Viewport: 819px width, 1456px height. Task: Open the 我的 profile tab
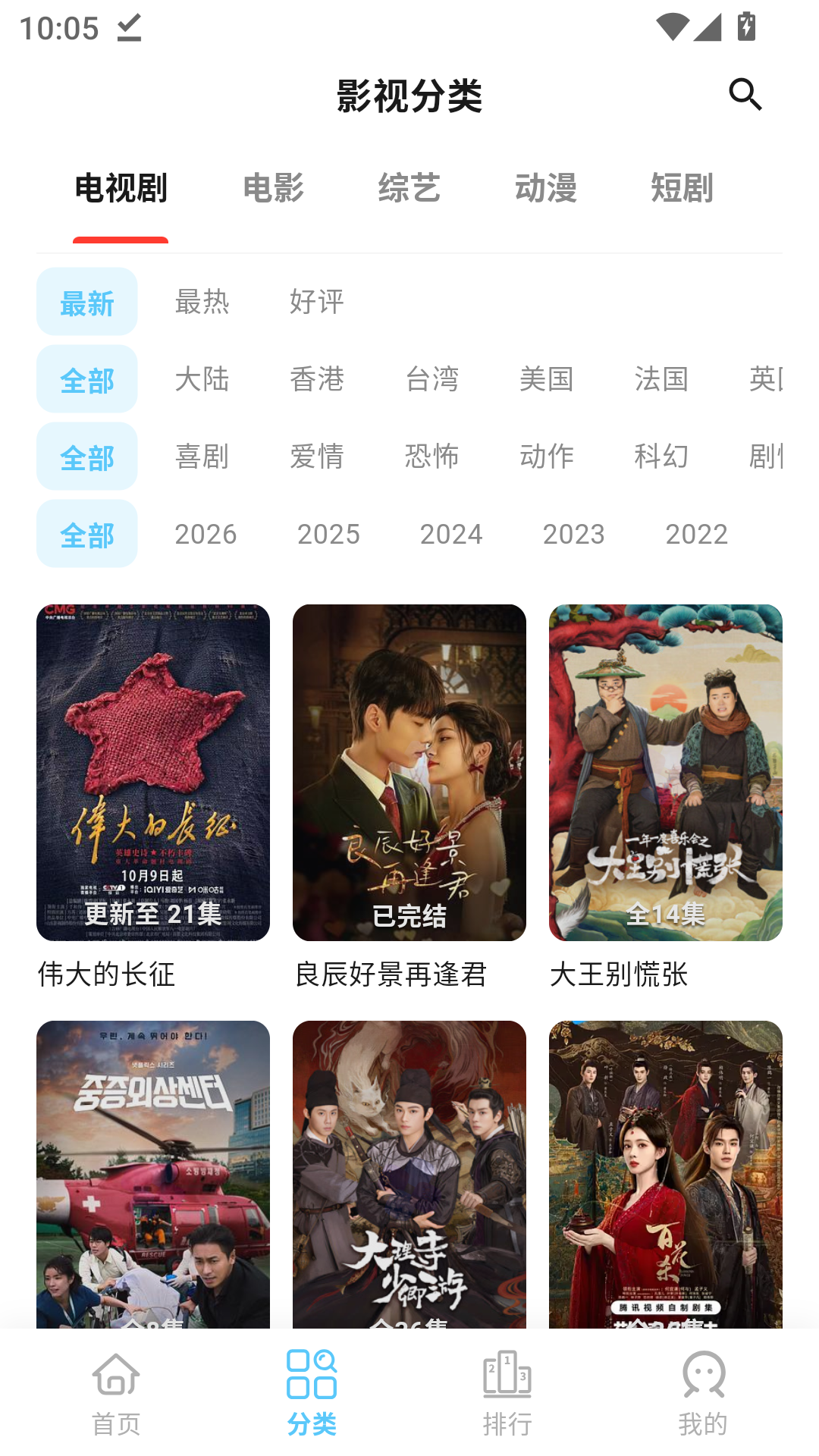703,1392
